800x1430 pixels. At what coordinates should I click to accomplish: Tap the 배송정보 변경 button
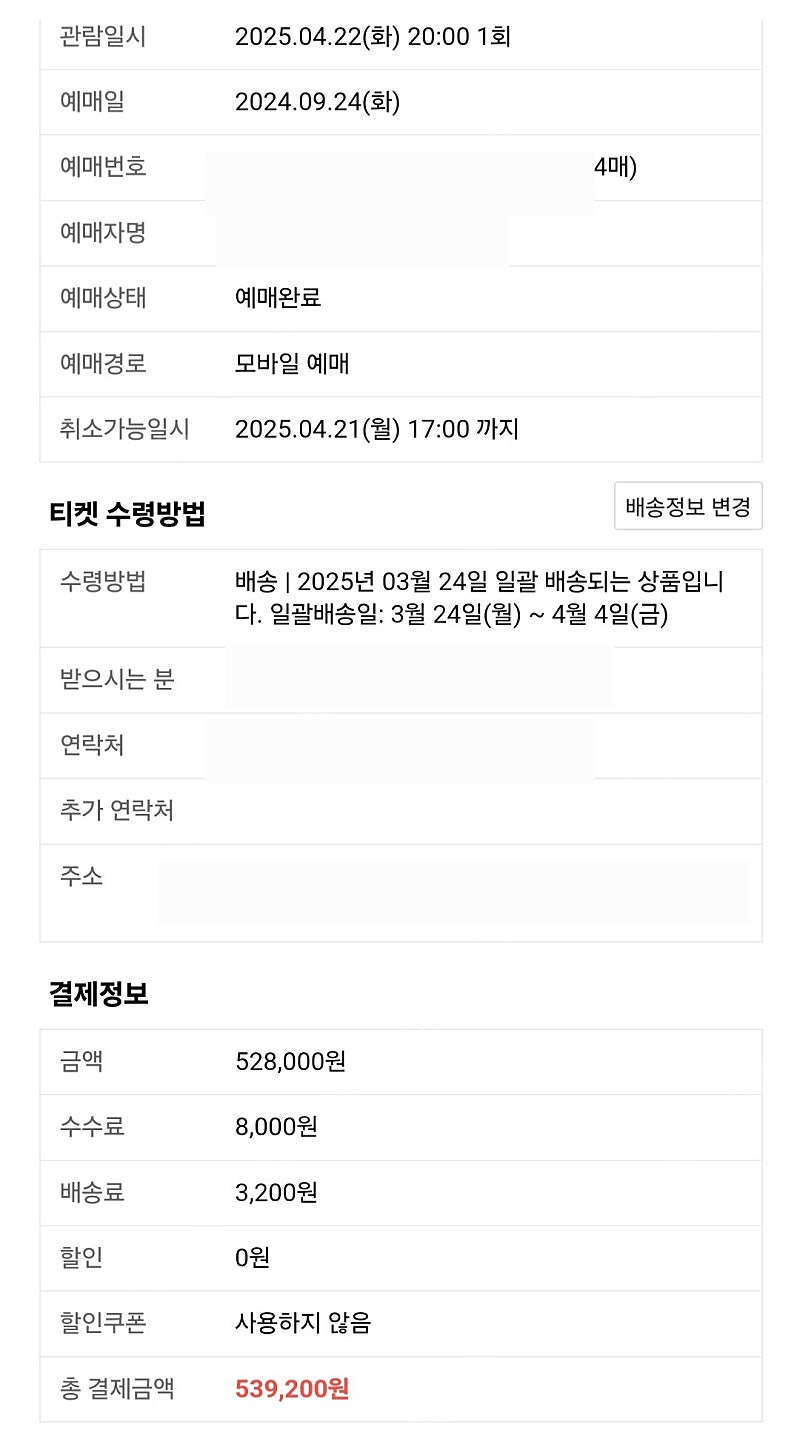click(x=688, y=506)
